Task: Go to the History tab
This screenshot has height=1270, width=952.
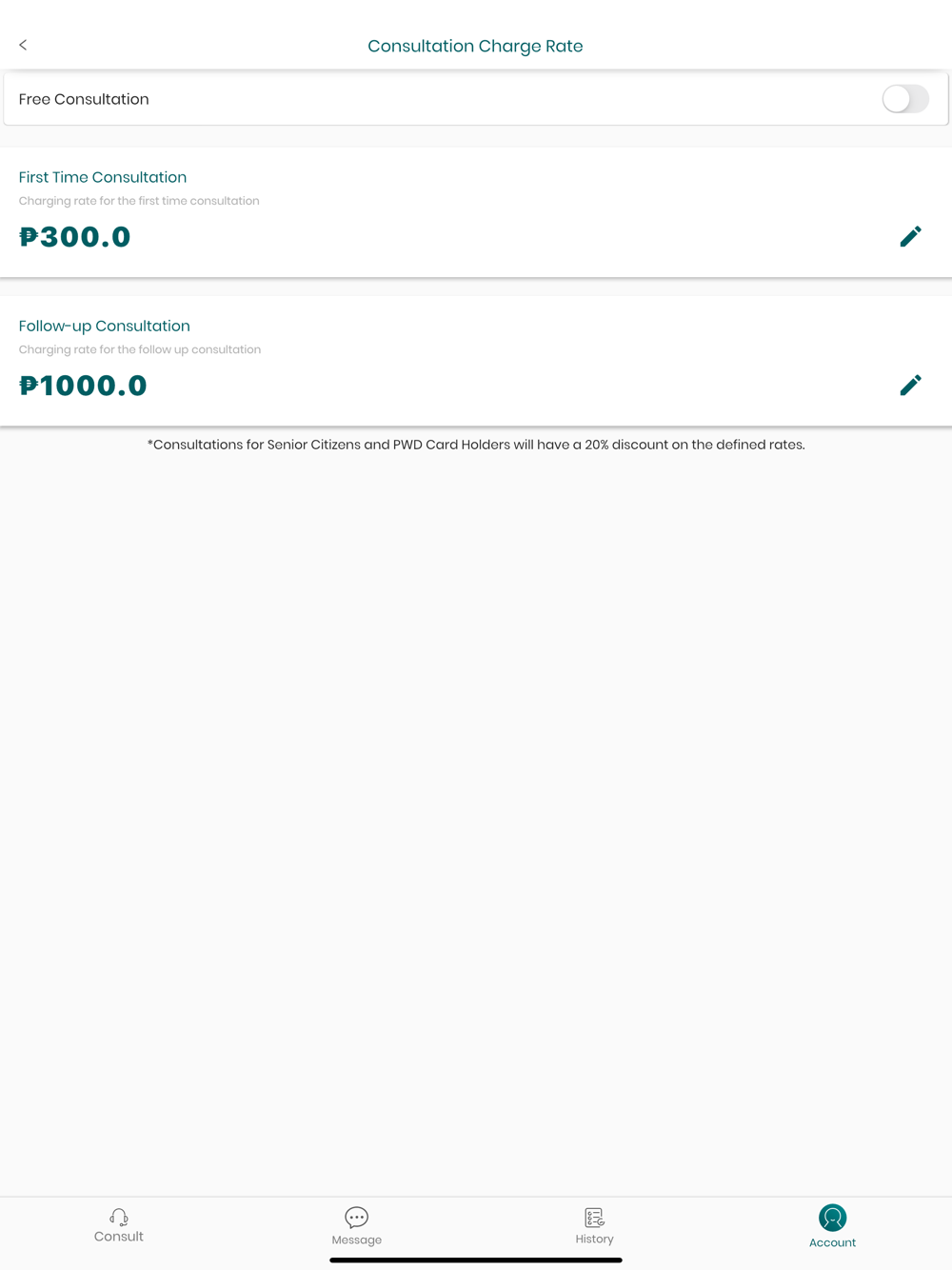Action: pos(595,1226)
